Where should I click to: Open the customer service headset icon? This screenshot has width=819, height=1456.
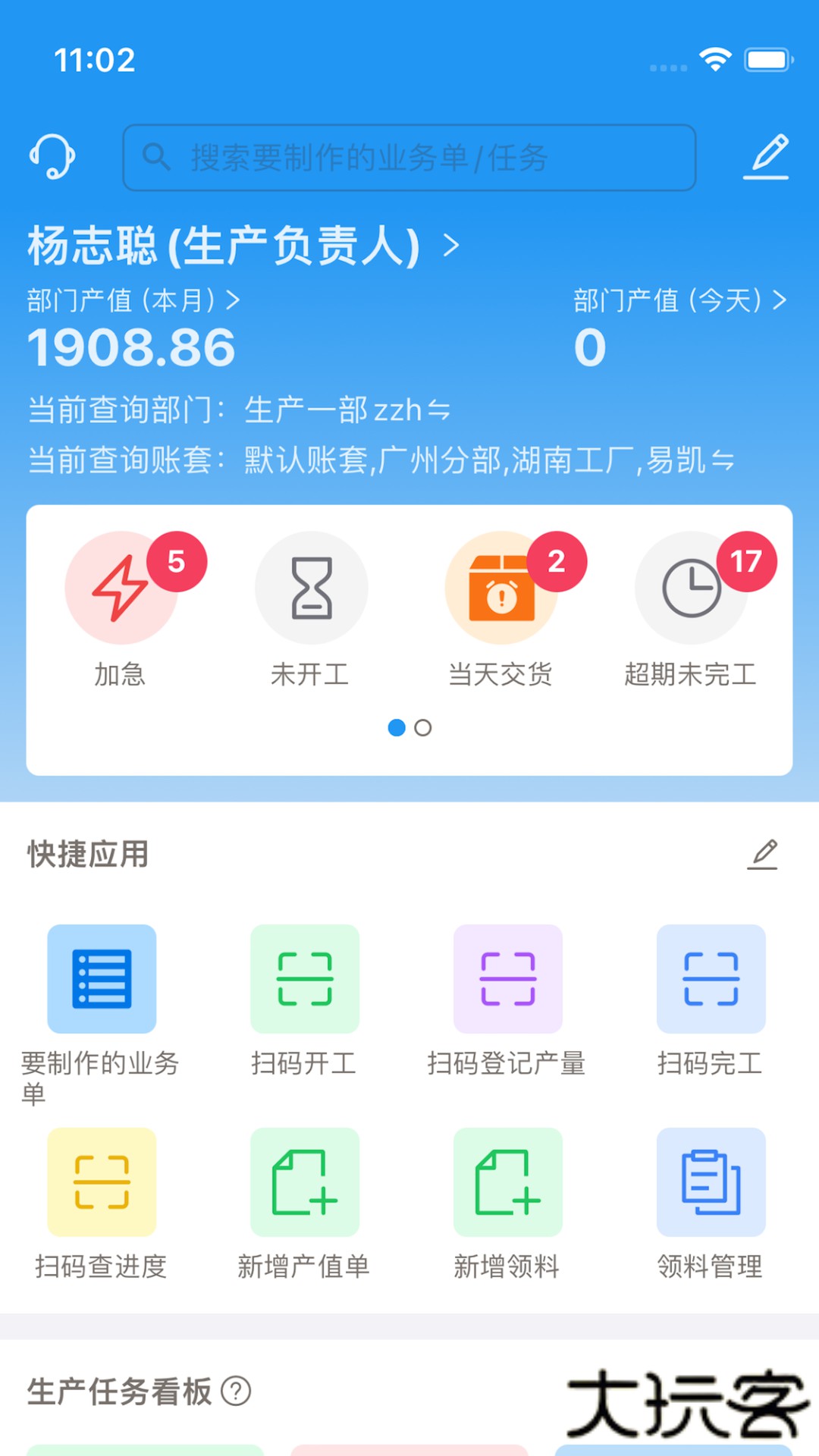52,157
